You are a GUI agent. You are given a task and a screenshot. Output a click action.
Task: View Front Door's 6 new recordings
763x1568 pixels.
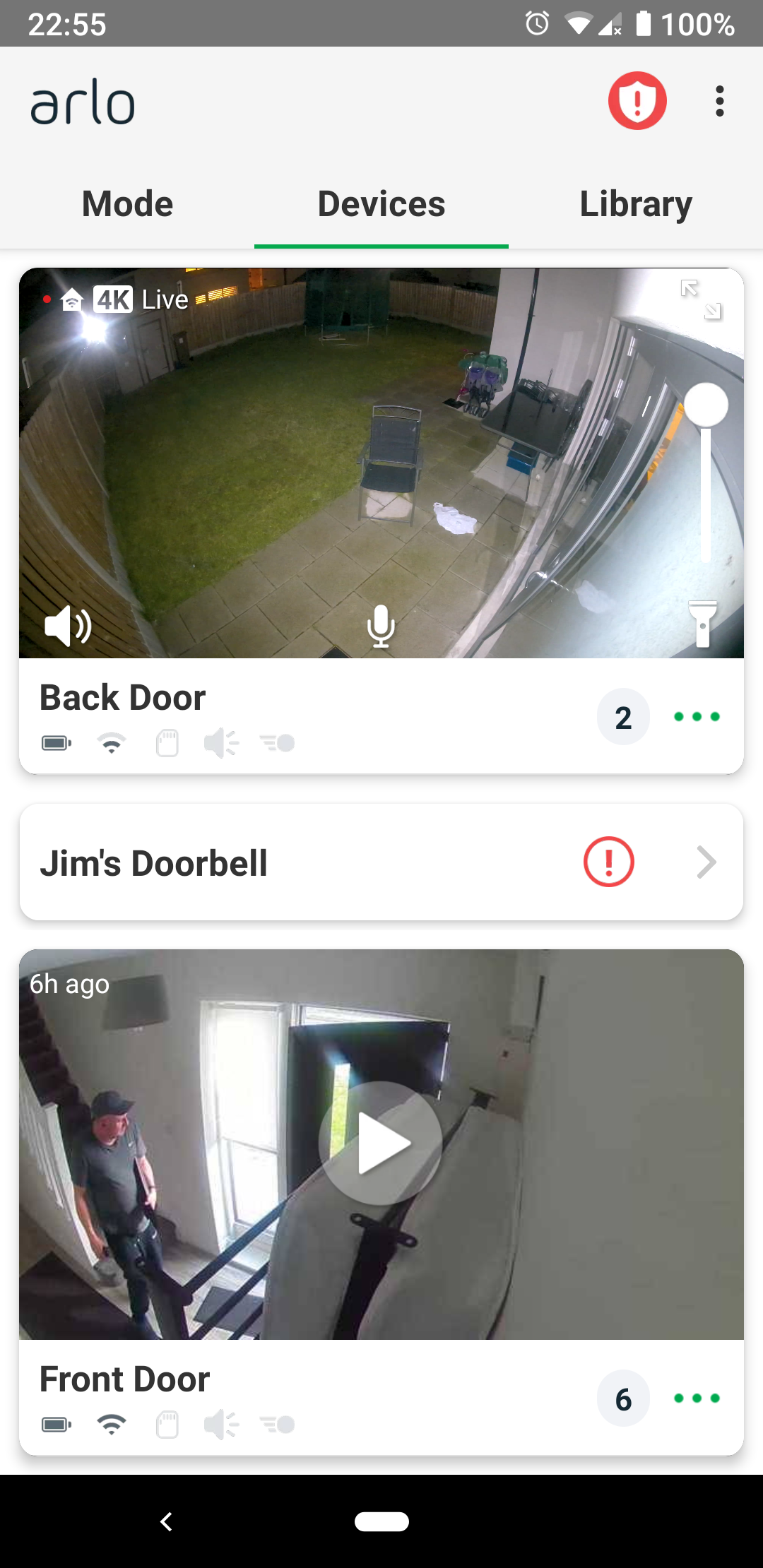pos(623,1398)
